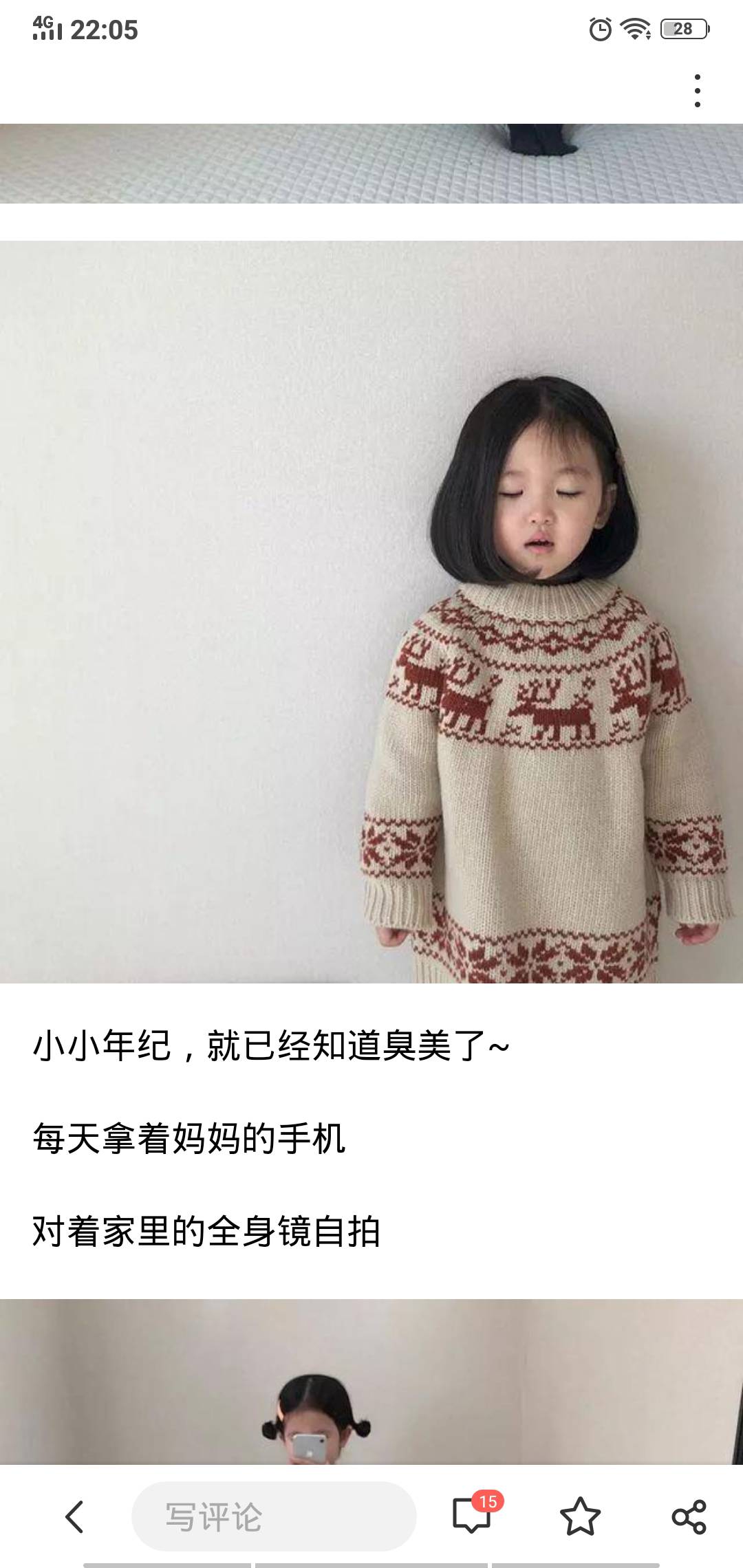The image size is (743, 1568).
Task: Open the three-dot overflow menu
Action: click(x=697, y=91)
